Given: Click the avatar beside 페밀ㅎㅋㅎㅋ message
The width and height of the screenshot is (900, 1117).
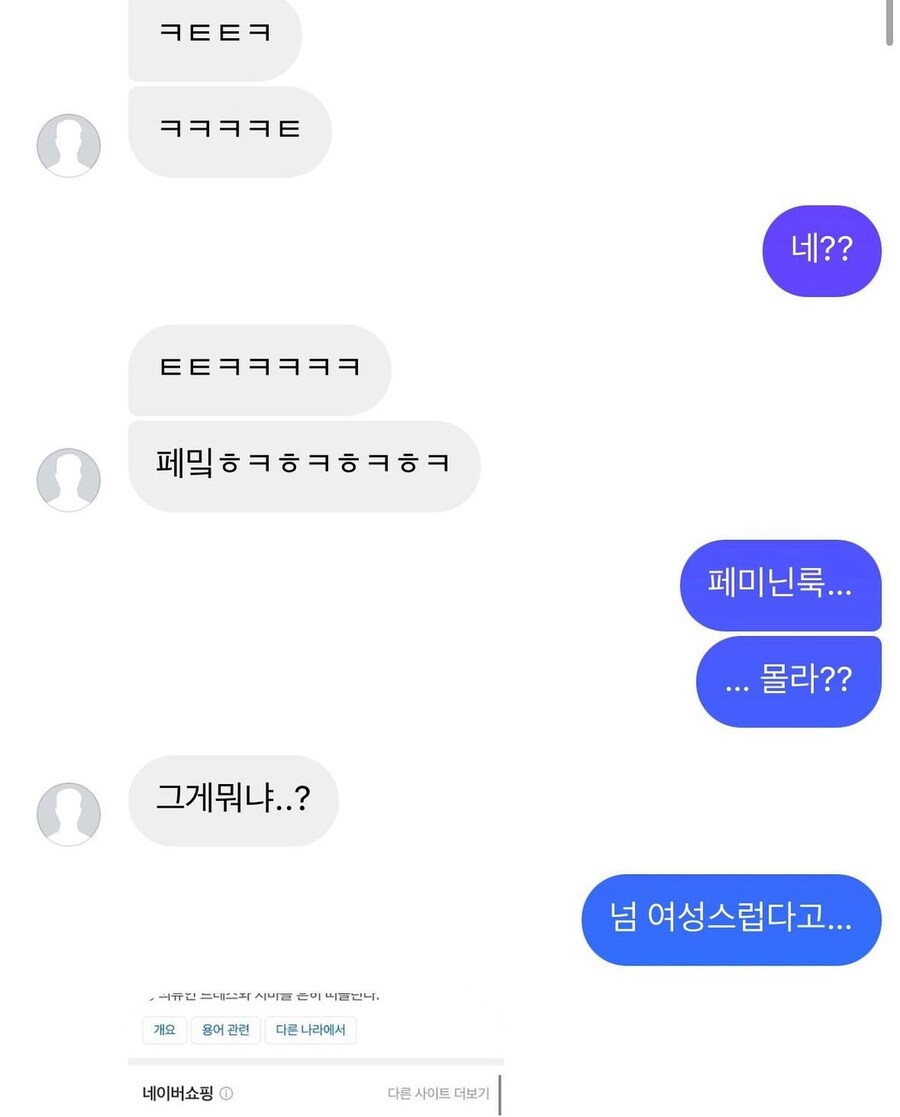Looking at the screenshot, I should (x=68, y=480).
